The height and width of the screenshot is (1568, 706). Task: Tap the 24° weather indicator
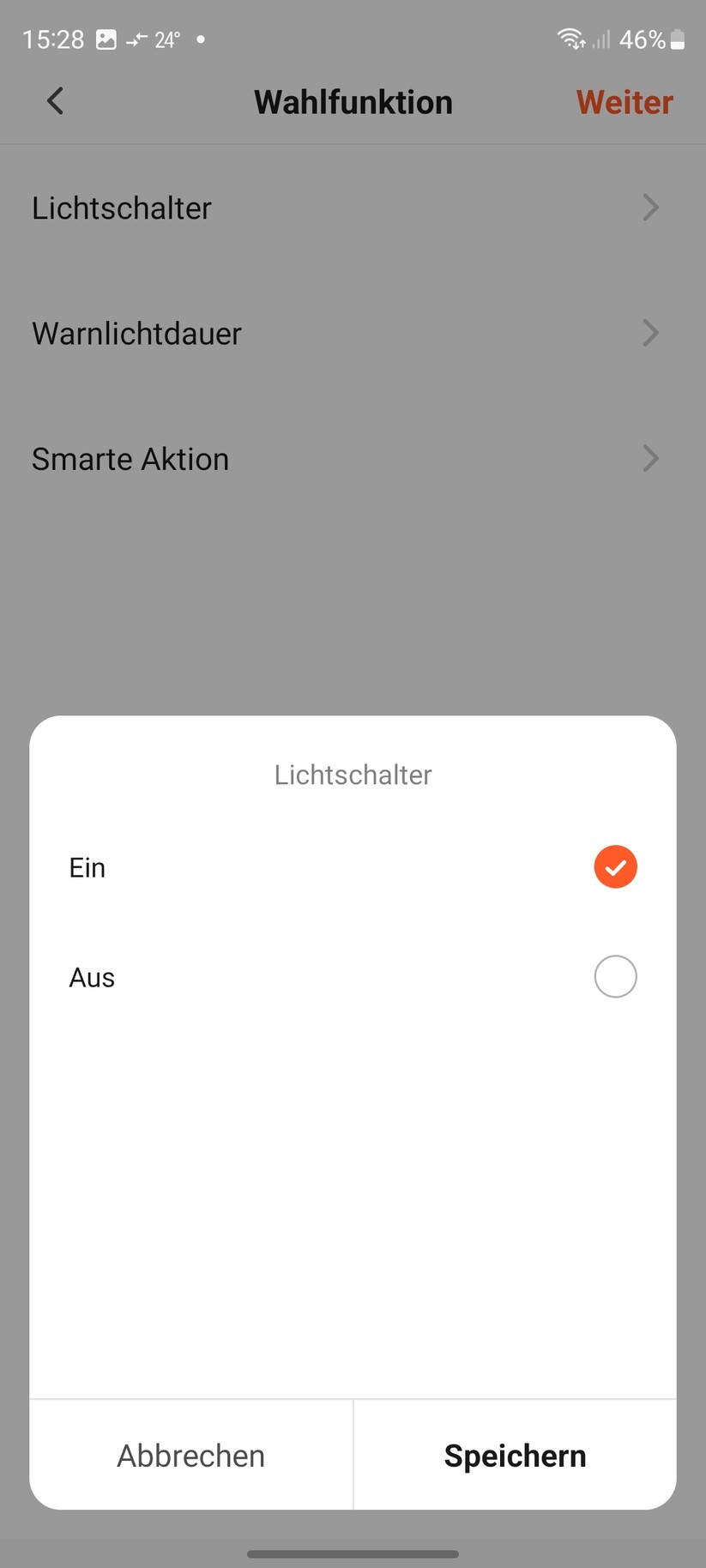tap(168, 39)
